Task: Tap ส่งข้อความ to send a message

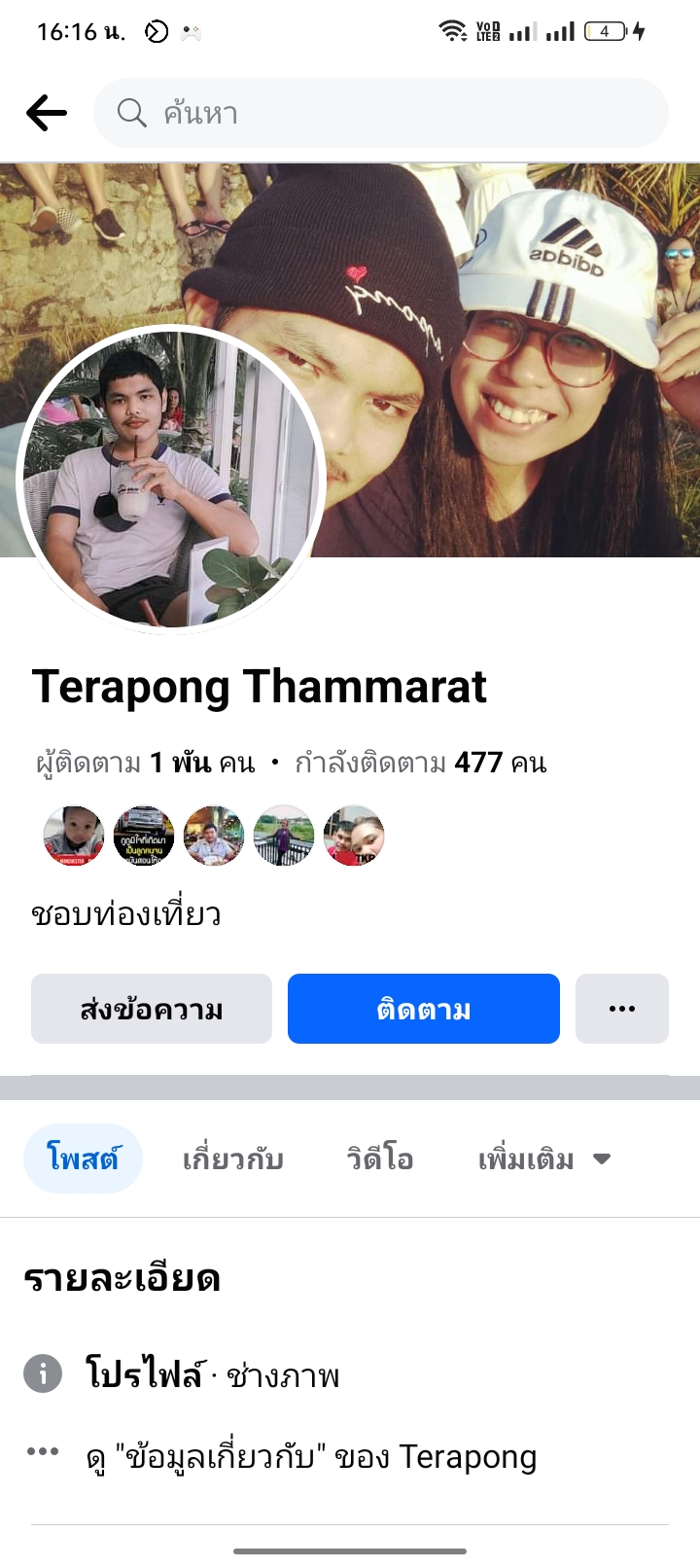Action: point(152,1009)
